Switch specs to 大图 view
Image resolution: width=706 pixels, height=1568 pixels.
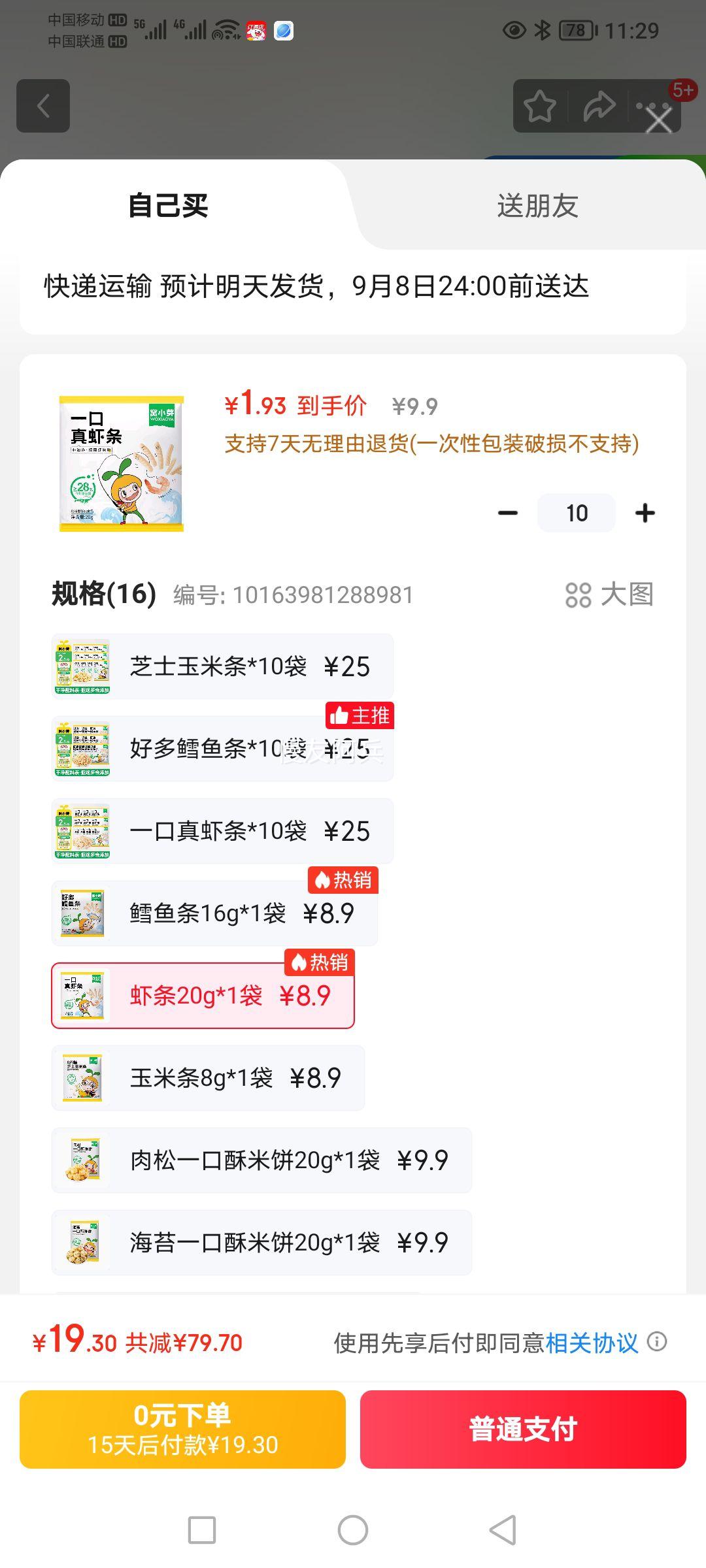click(x=609, y=595)
